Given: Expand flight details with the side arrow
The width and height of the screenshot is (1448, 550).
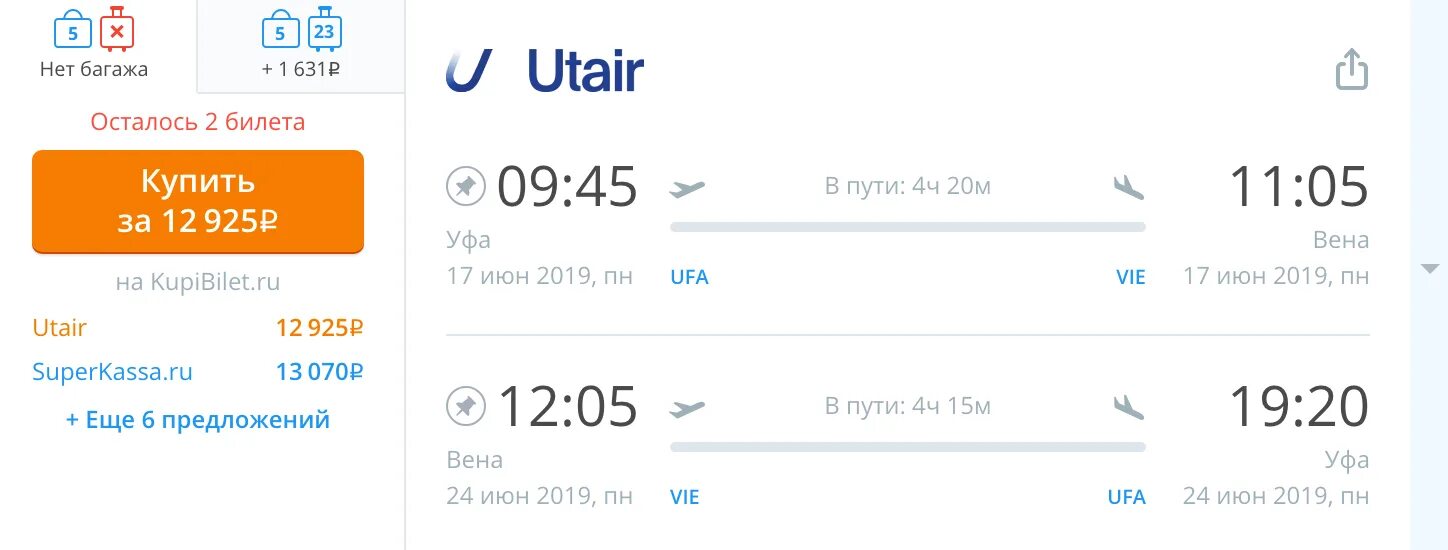Looking at the screenshot, I should click(x=1428, y=268).
